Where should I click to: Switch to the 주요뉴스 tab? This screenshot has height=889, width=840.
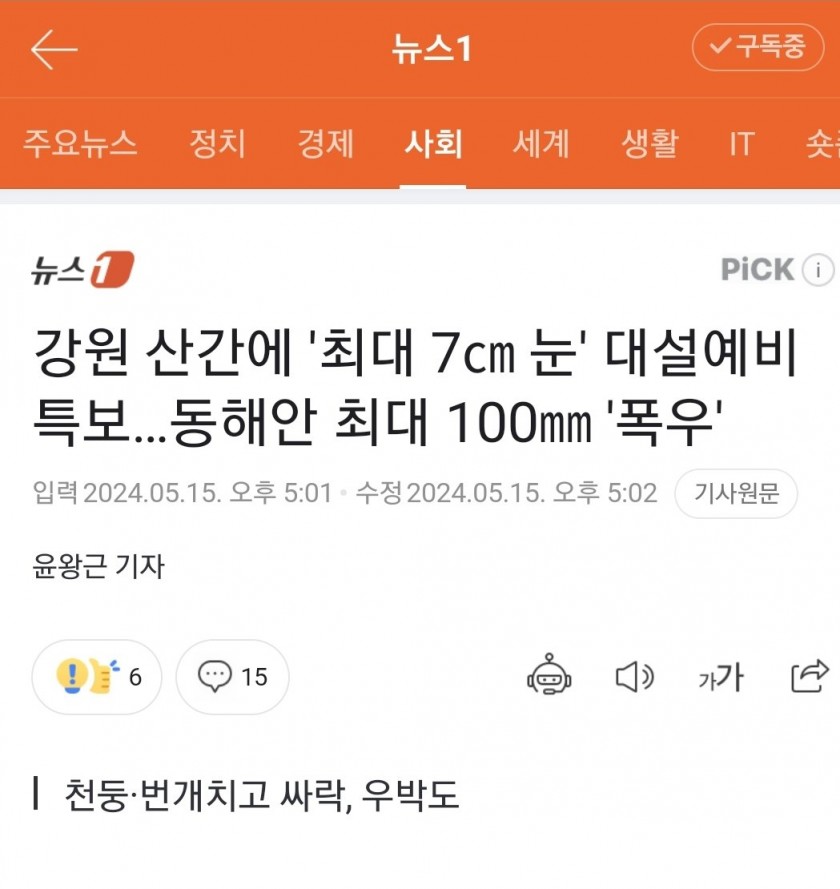tap(80, 144)
